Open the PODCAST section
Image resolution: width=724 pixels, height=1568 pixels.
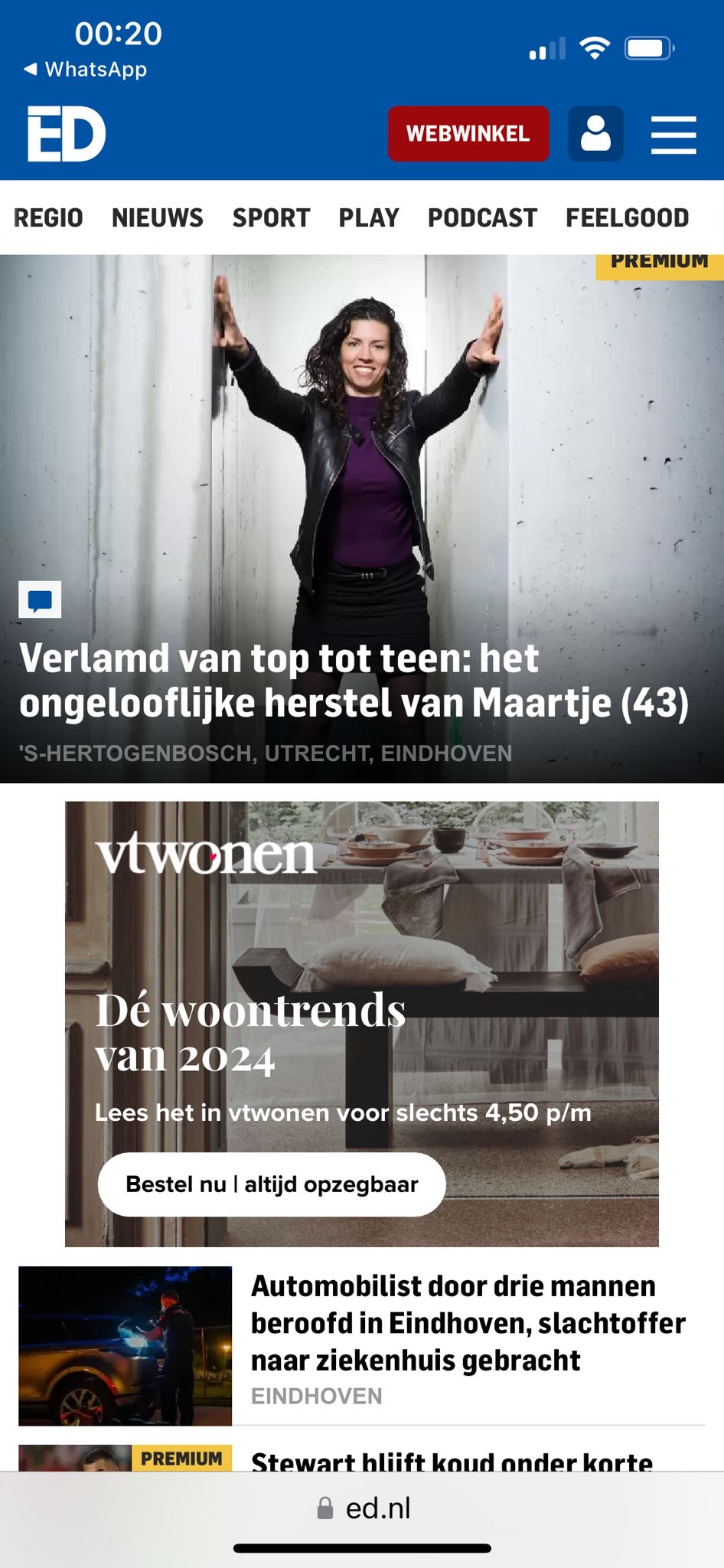tap(482, 218)
